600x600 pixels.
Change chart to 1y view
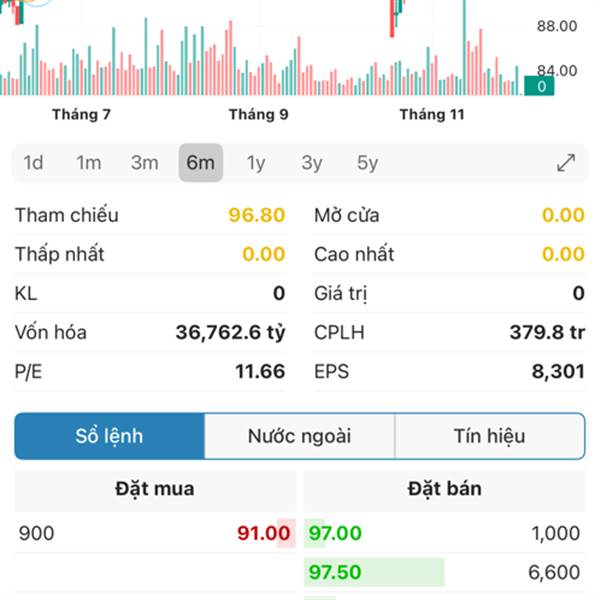[256, 163]
